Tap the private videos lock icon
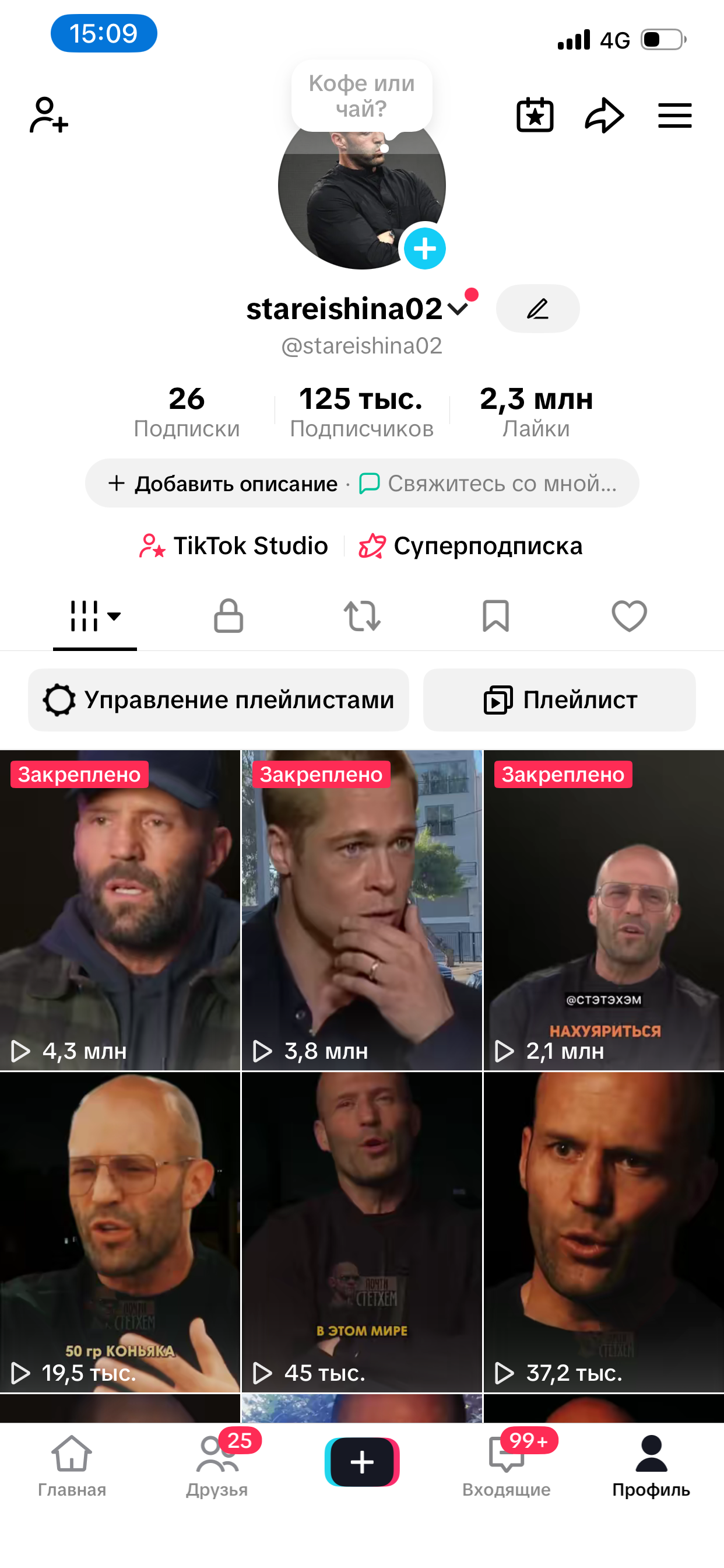 coord(228,617)
